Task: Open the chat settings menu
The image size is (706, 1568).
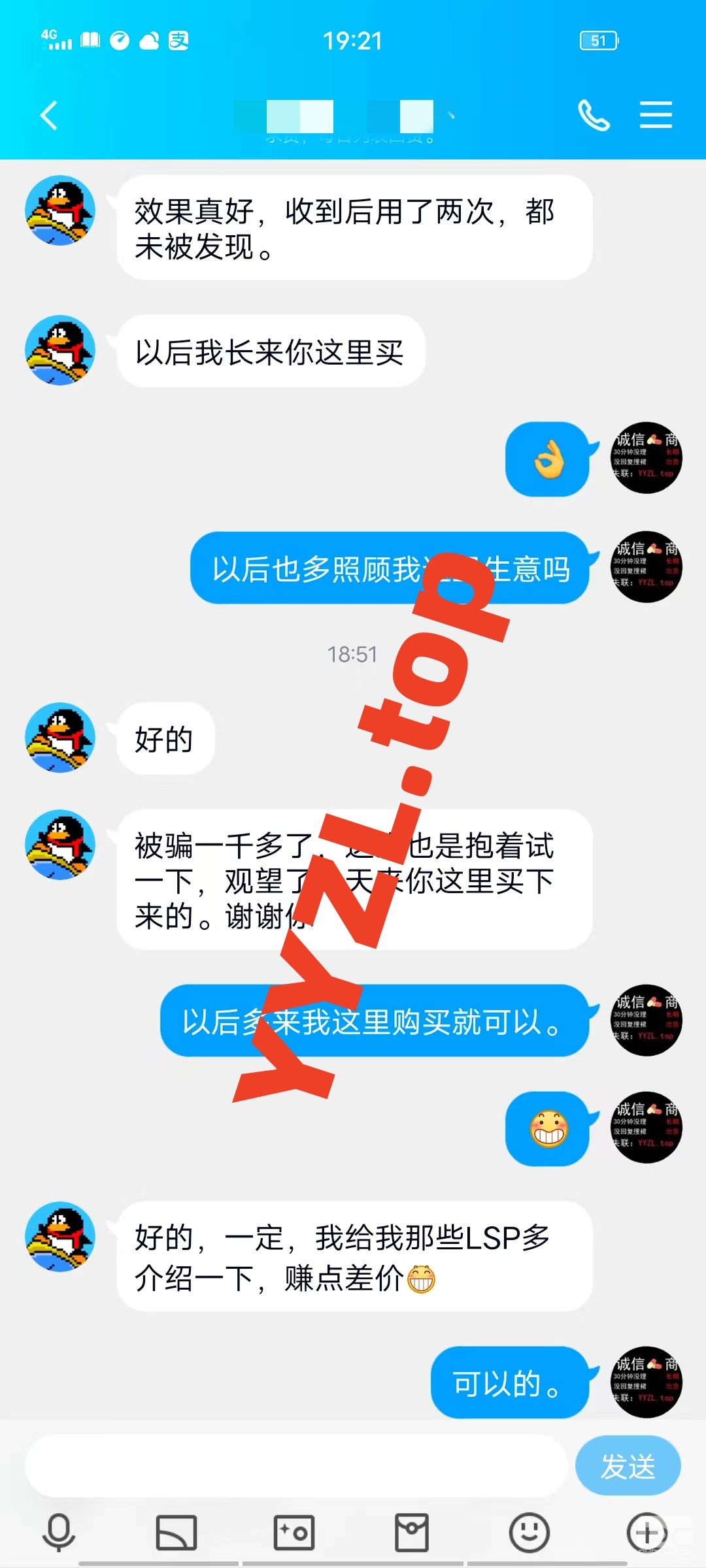Action: (656, 116)
